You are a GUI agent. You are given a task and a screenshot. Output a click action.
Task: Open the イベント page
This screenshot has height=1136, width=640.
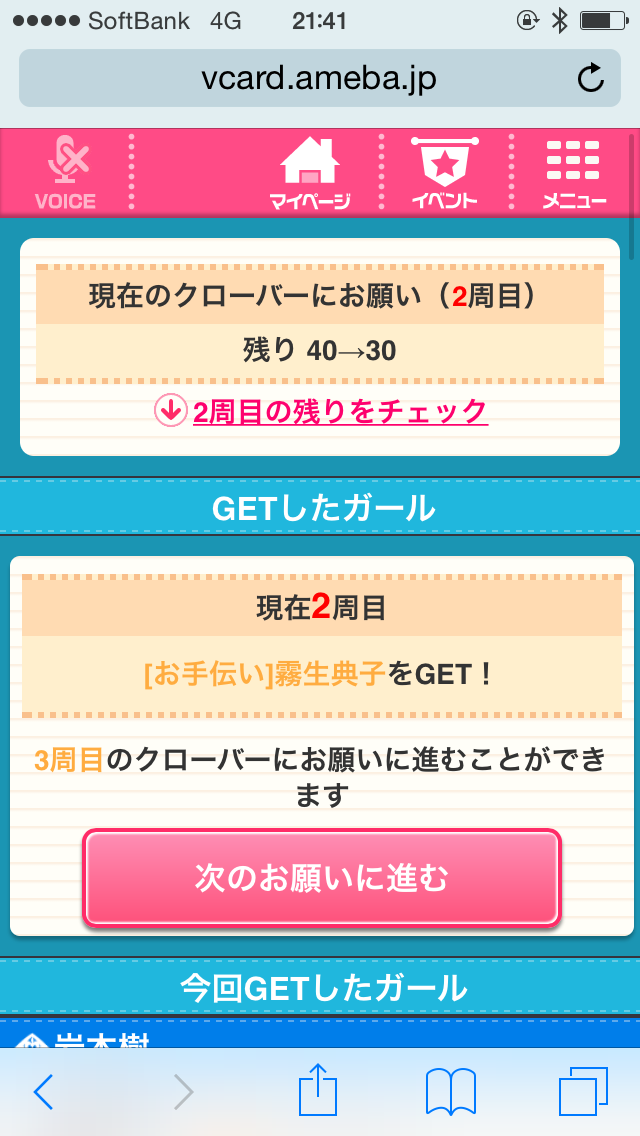click(x=444, y=172)
